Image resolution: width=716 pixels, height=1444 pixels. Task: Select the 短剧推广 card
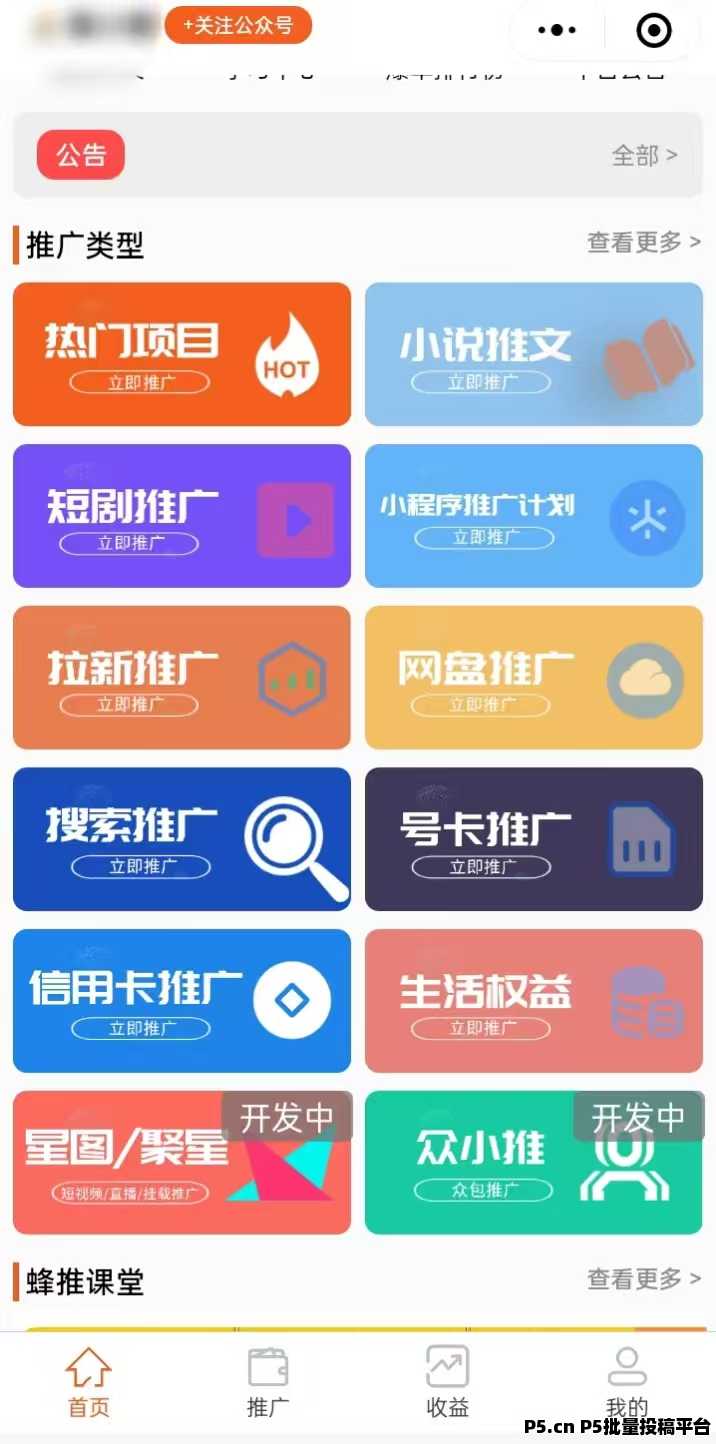point(182,516)
